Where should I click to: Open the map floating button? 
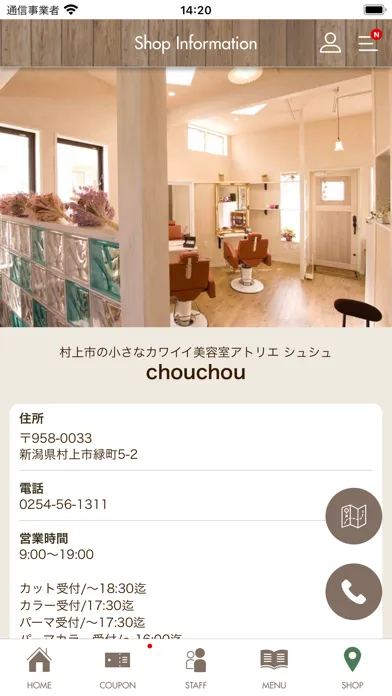[353, 516]
